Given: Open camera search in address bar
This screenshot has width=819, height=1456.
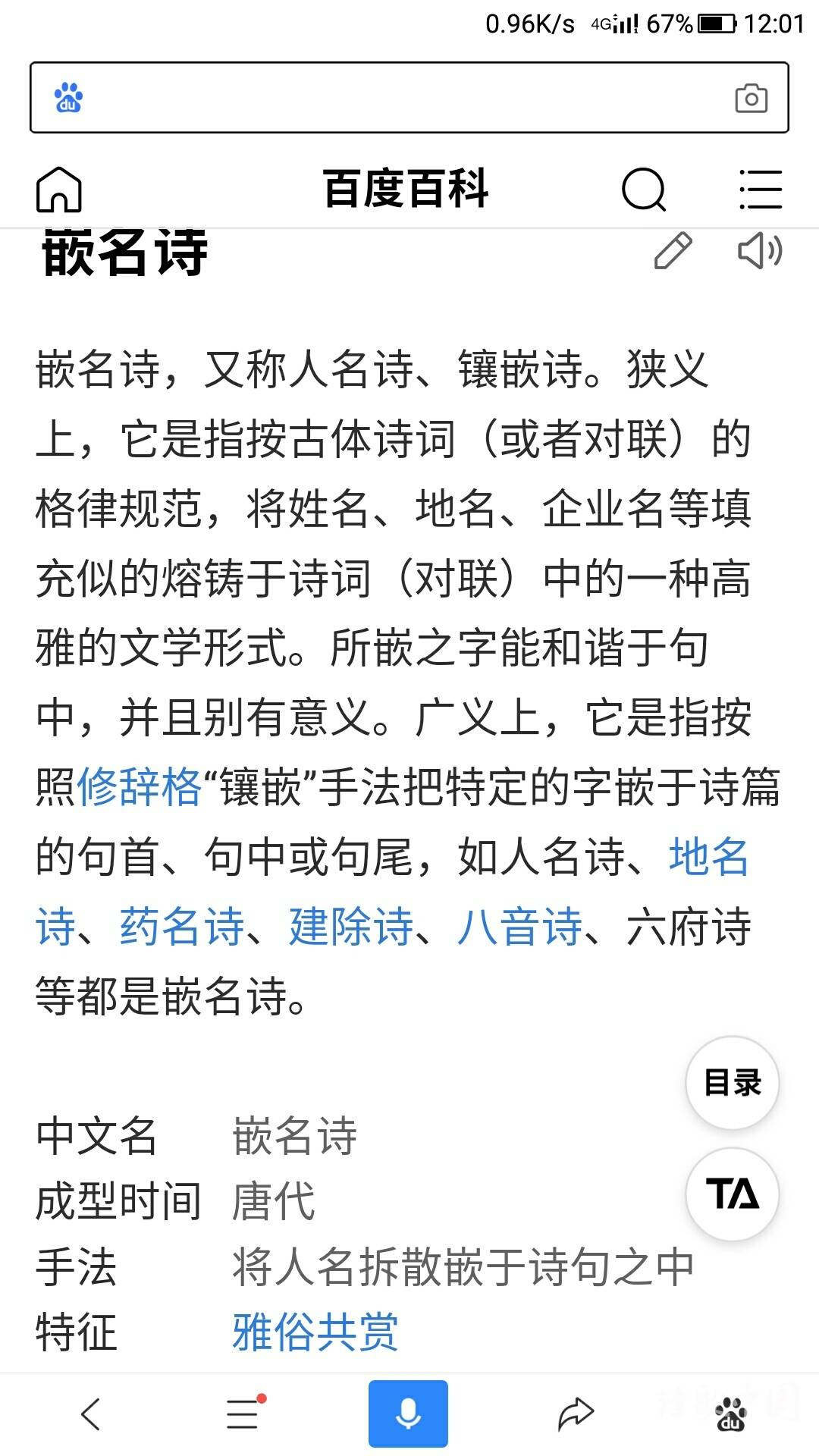Looking at the screenshot, I should (x=751, y=99).
